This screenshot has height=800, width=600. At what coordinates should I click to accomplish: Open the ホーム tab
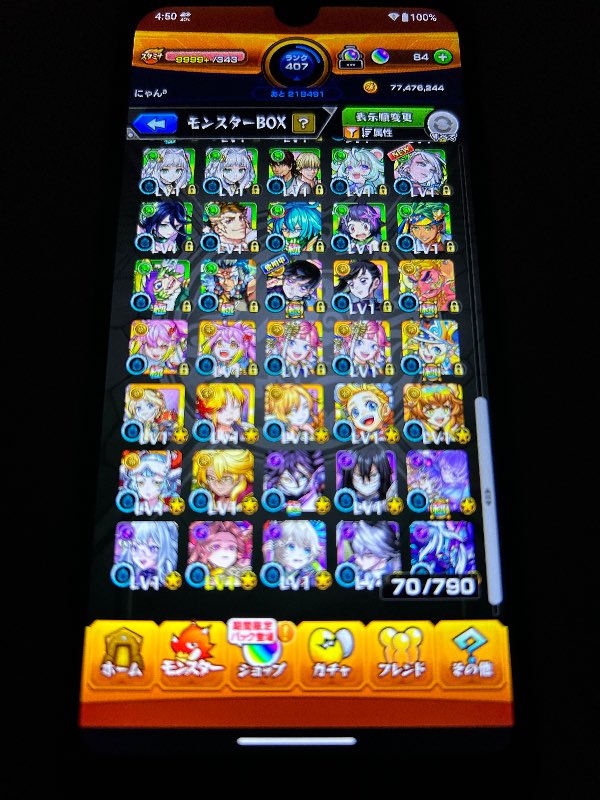pyautogui.click(x=121, y=654)
